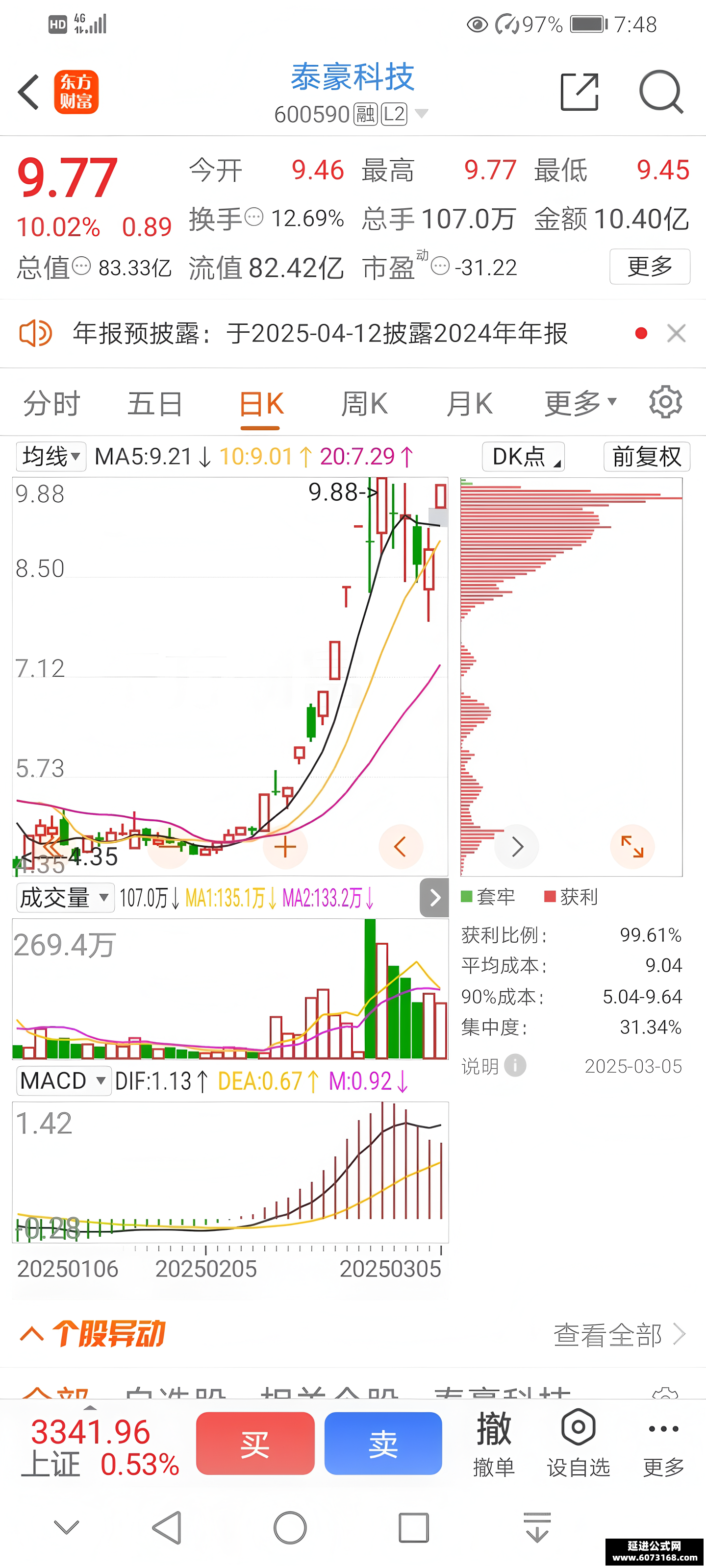Viewport: 706px width, 1568px height.
Task: Switch to the 五日 chart tab
Action: click(x=155, y=404)
